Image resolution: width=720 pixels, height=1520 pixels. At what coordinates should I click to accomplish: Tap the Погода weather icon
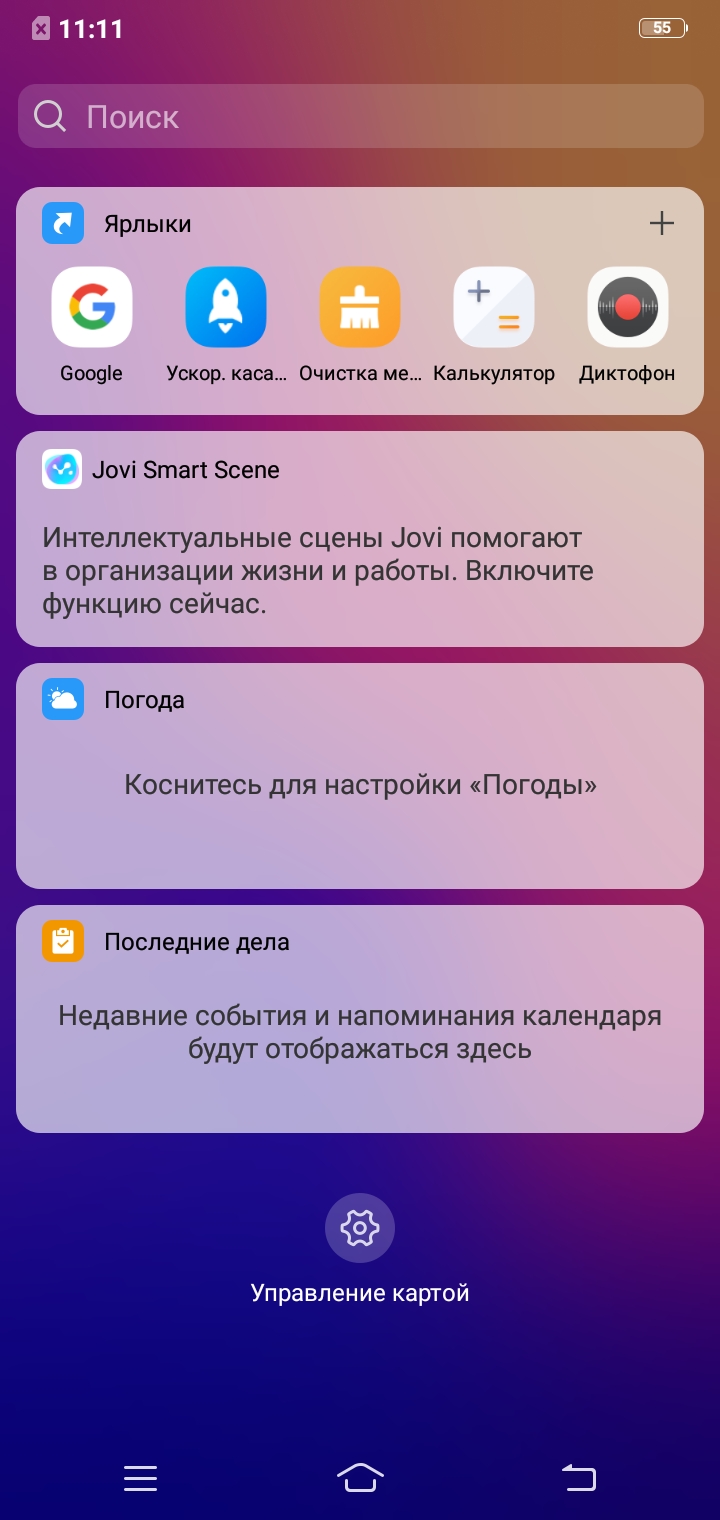pos(62,699)
